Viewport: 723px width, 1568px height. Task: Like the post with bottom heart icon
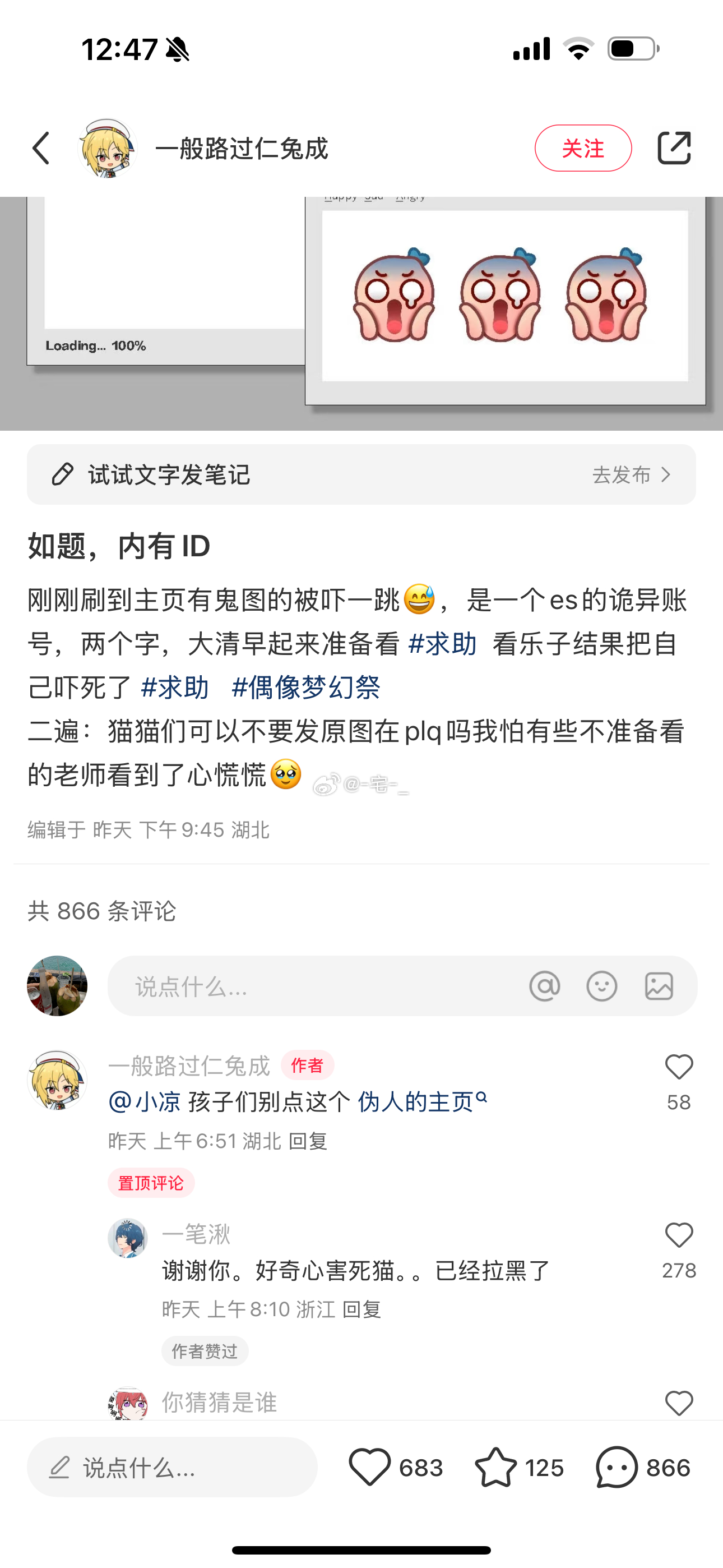[x=369, y=1467]
